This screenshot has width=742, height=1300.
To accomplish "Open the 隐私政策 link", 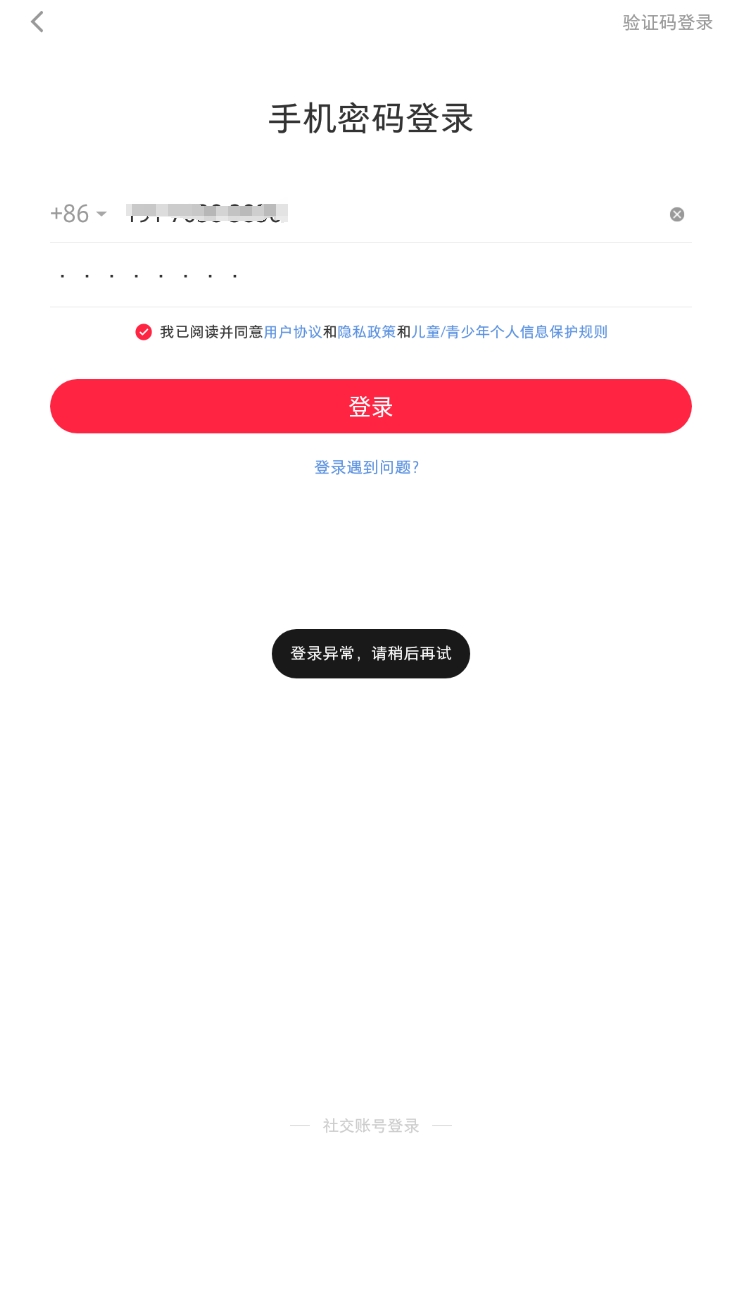I will click(x=367, y=332).
